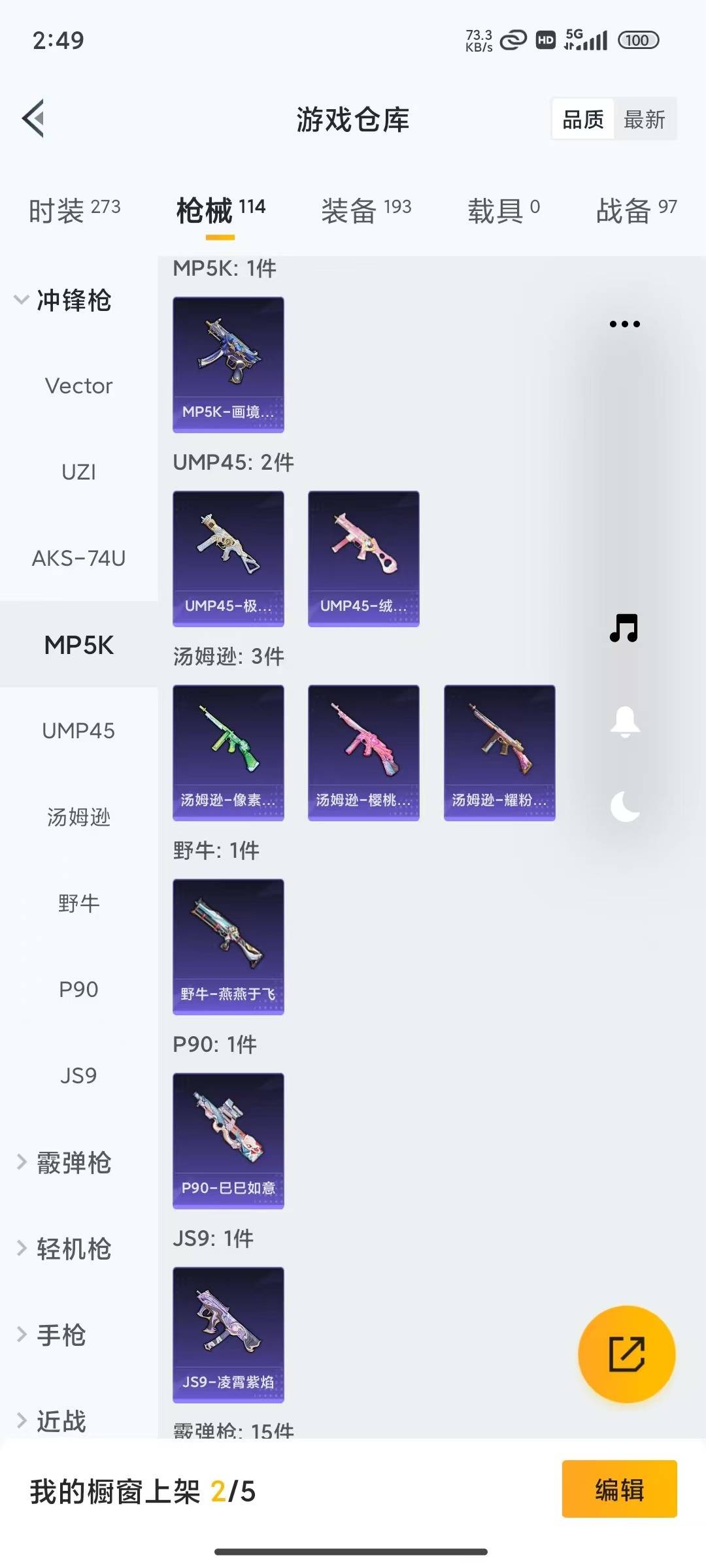Select the MP5K-画境 weapon skin

[x=228, y=364]
